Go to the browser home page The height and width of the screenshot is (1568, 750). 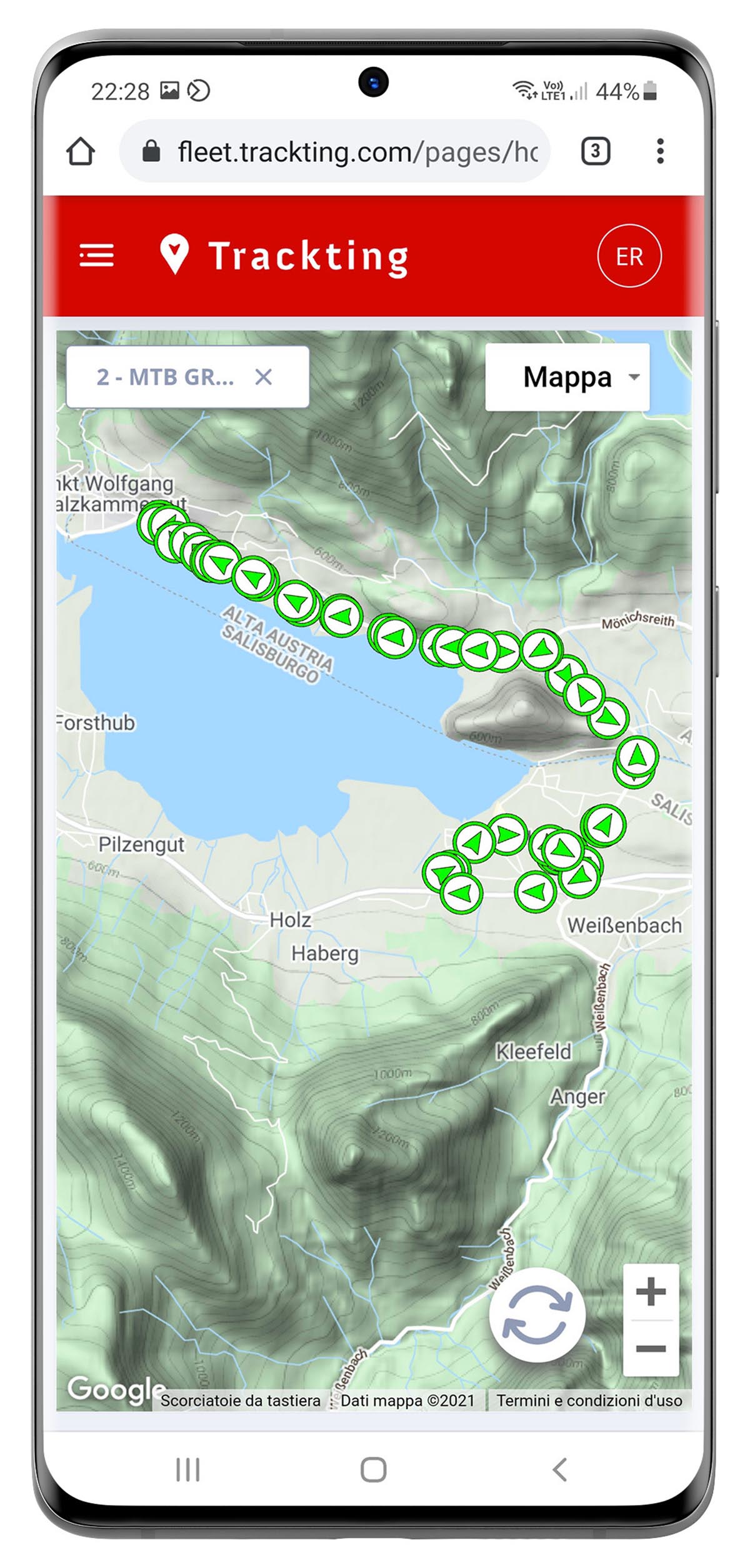point(81,151)
